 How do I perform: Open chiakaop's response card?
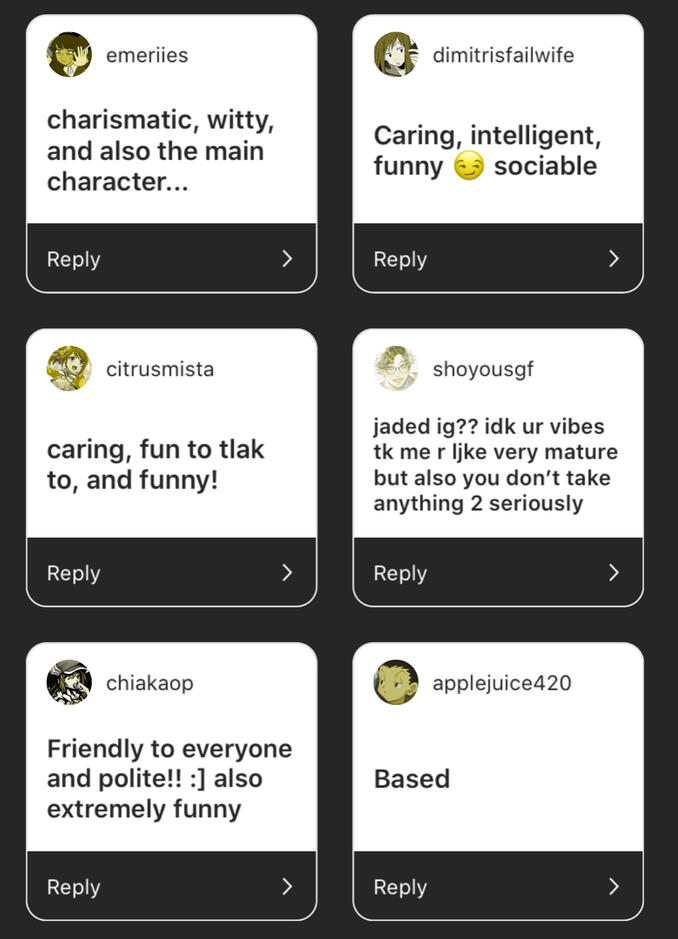click(x=170, y=778)
